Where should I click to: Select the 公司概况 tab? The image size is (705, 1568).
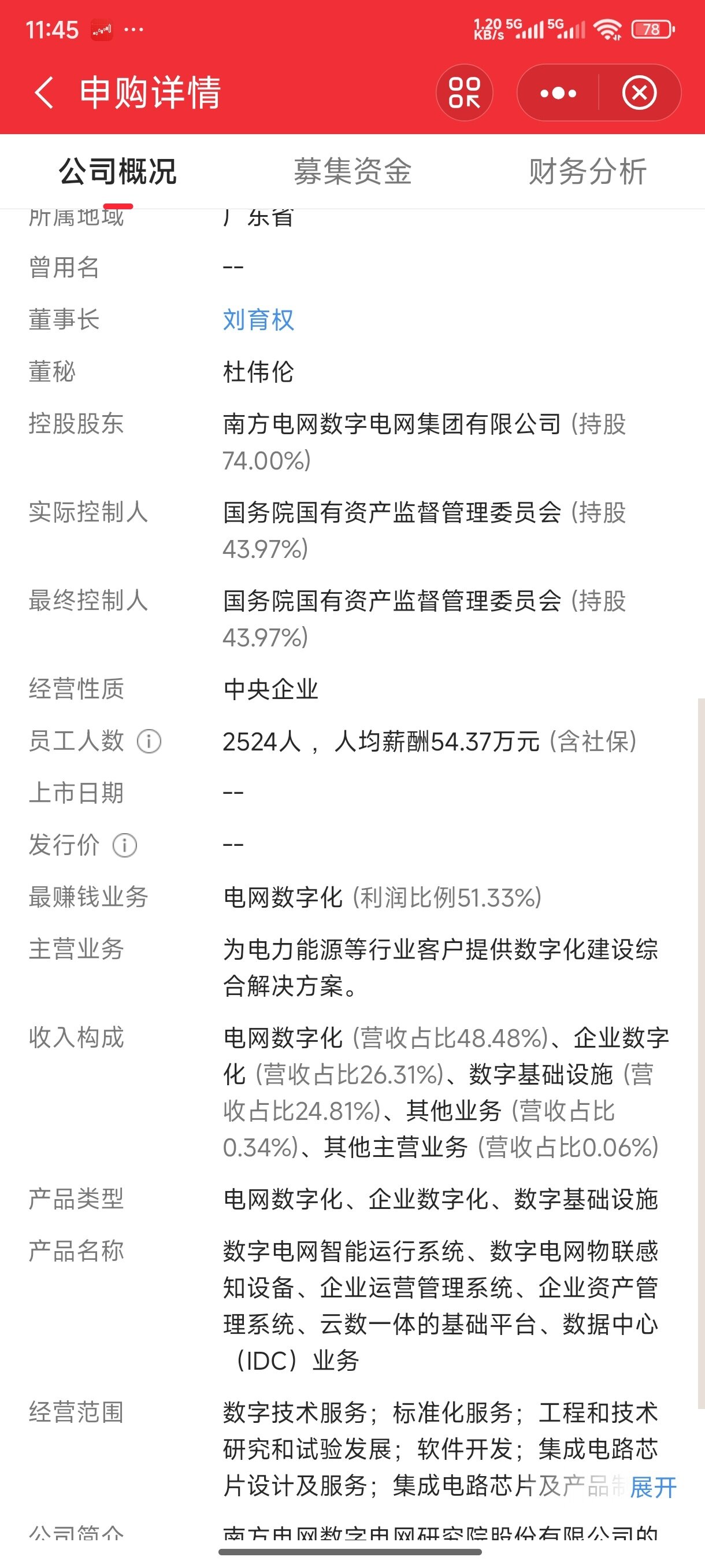pyautogui.click(x=117, y=171)
